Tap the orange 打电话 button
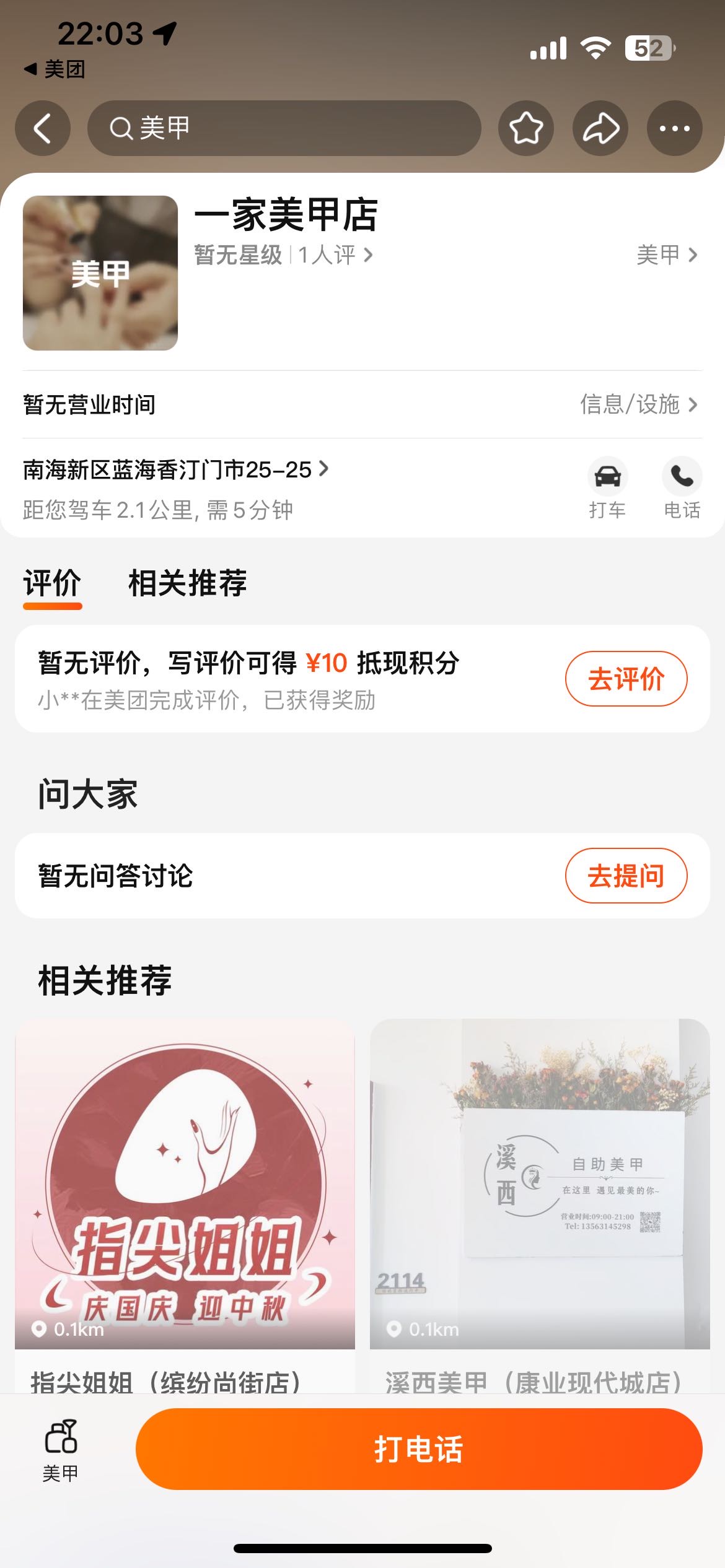This screenshot has height=1568, width=725. point(419,1449)
